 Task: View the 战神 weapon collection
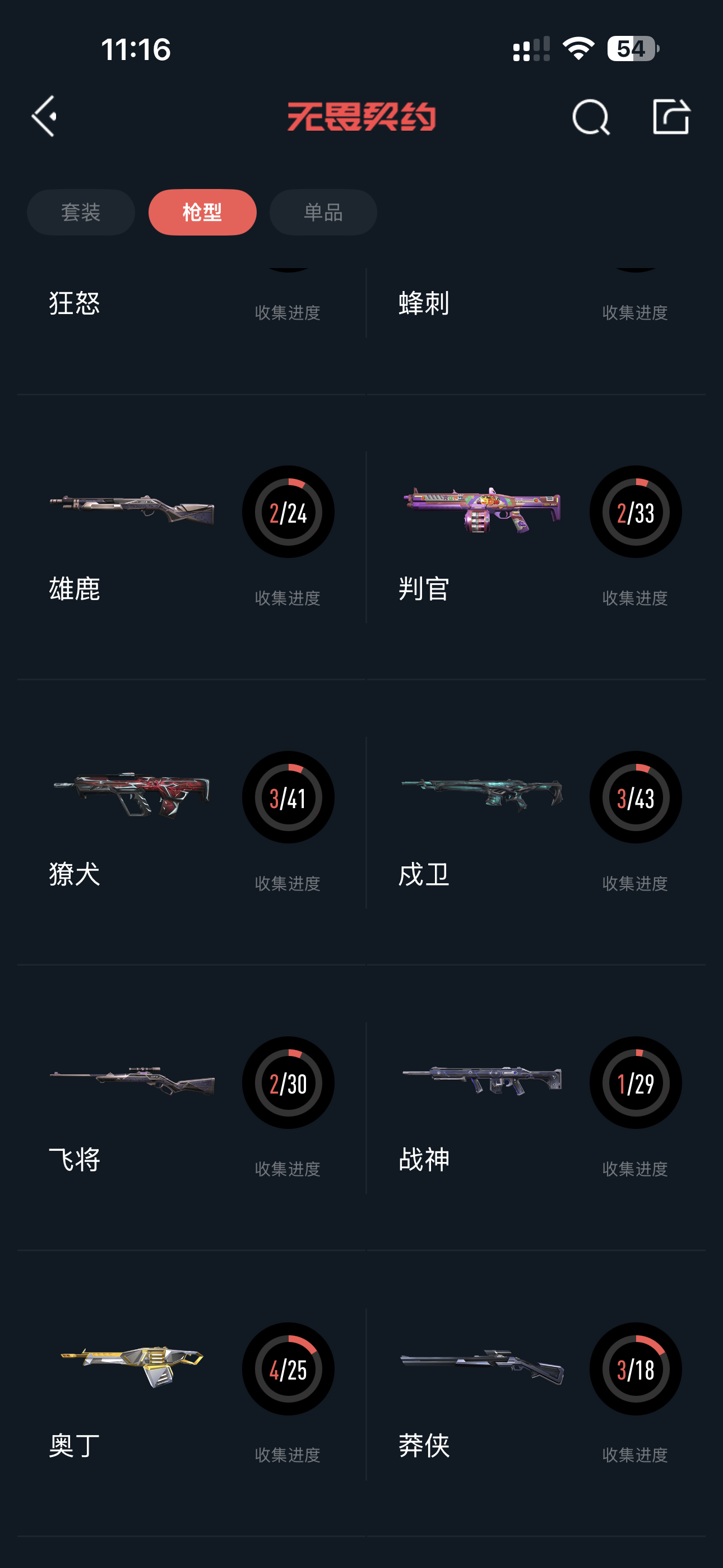tap(536, 1108)
